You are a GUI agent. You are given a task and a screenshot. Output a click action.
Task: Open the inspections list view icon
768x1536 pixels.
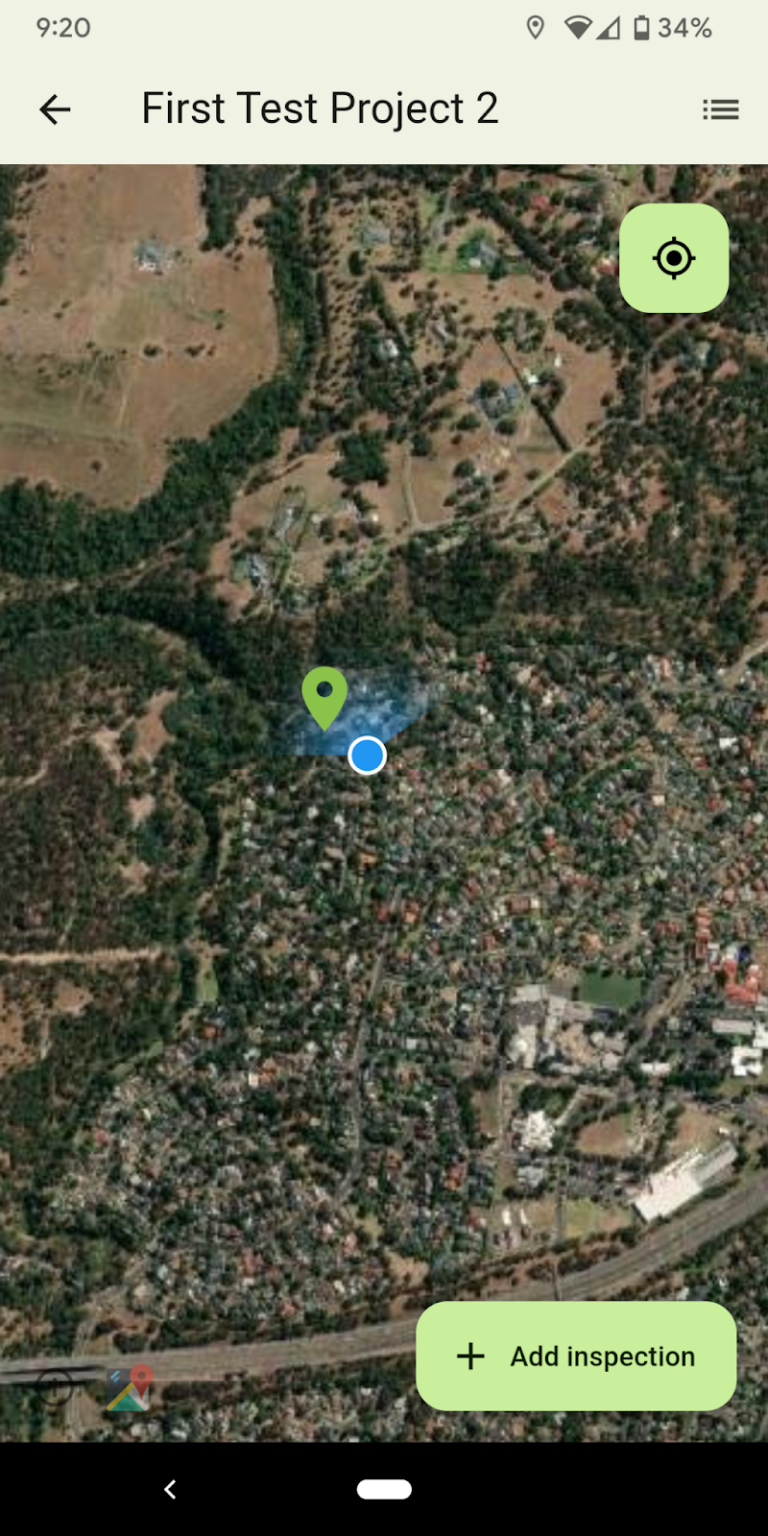720,109
